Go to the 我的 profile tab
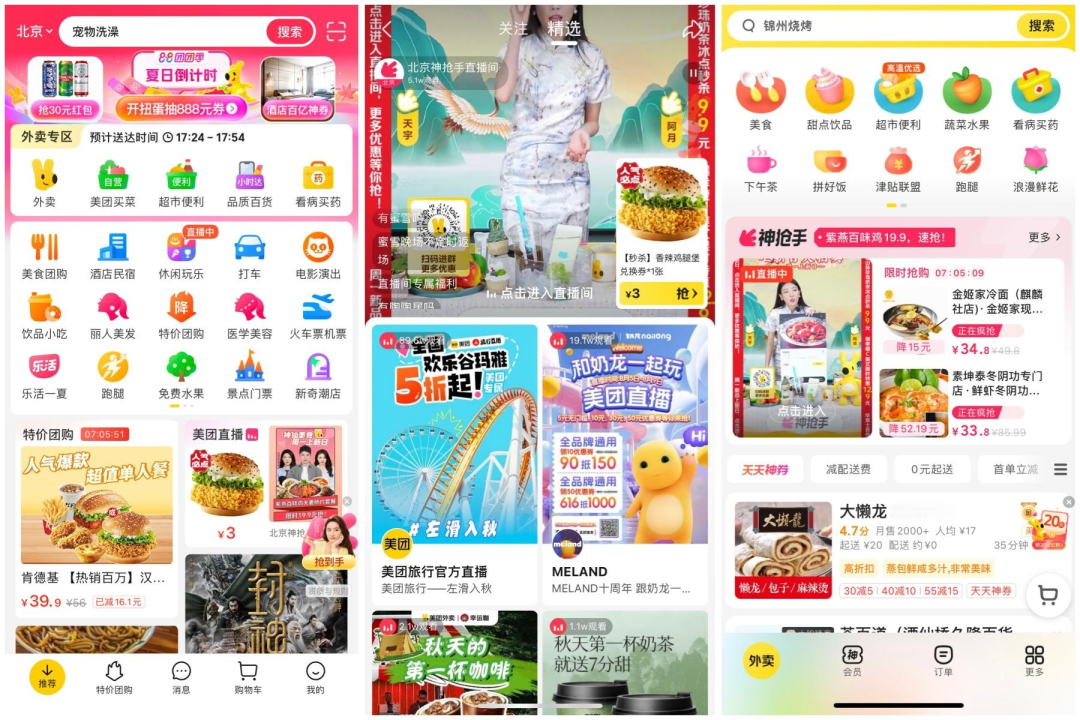This screenshot has height=720, width=1080. (316, 677)
